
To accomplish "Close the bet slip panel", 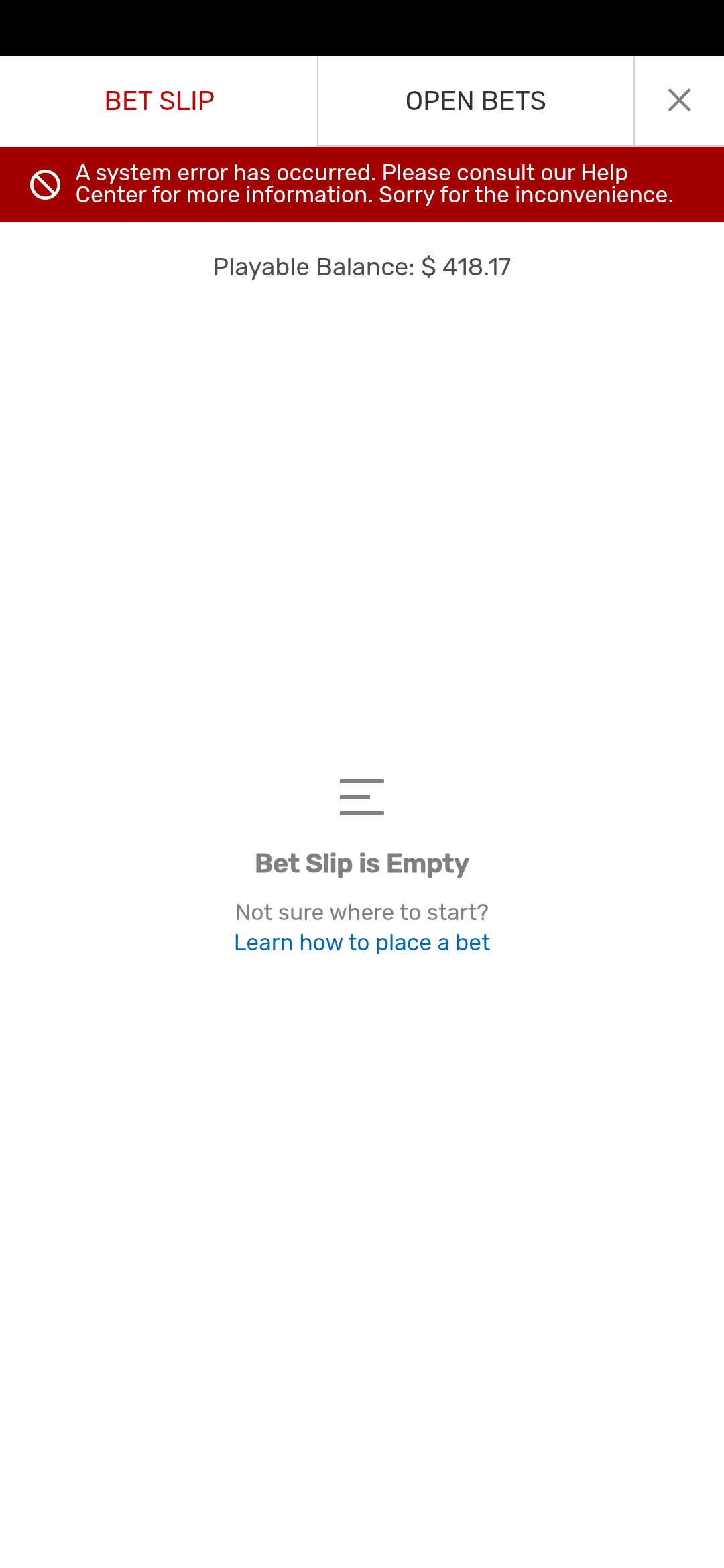I will click(x=679, y=101).
